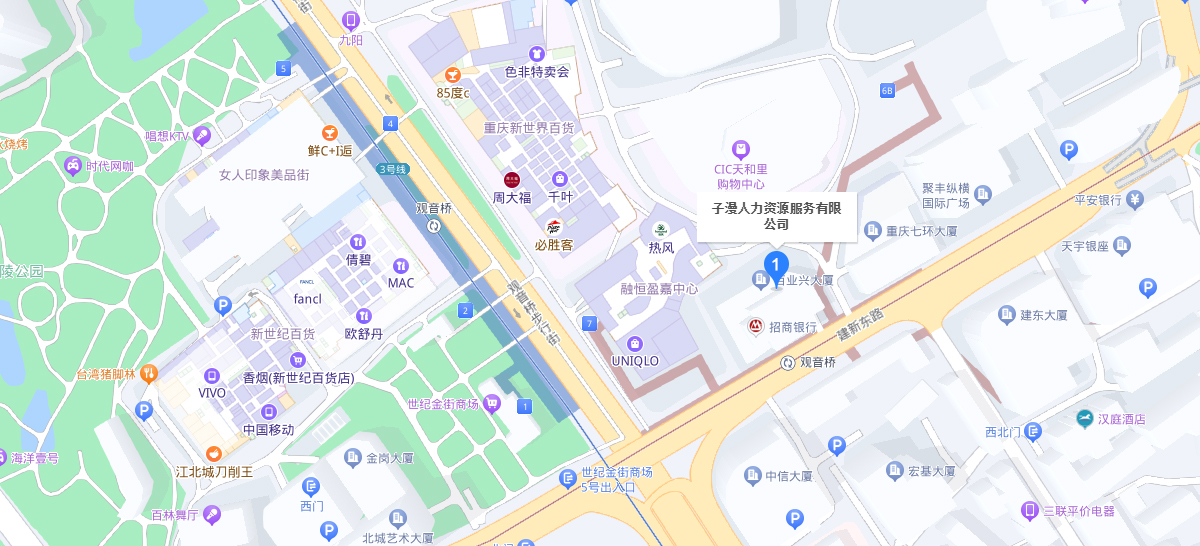Select the 中国移动 store marker
Screen dimensions: 1200x546
[268, 412]
